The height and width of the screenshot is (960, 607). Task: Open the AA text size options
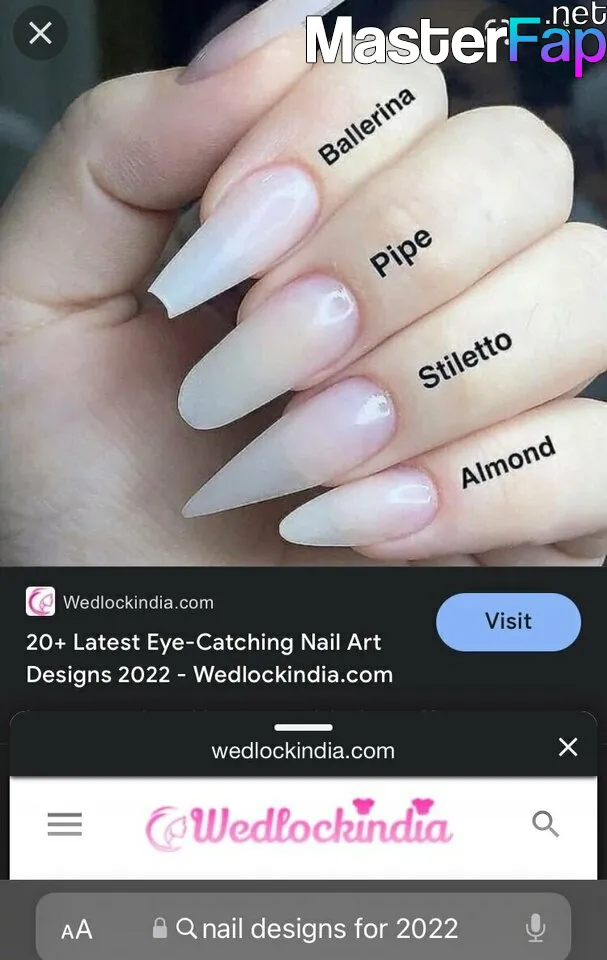coord(77,930)
